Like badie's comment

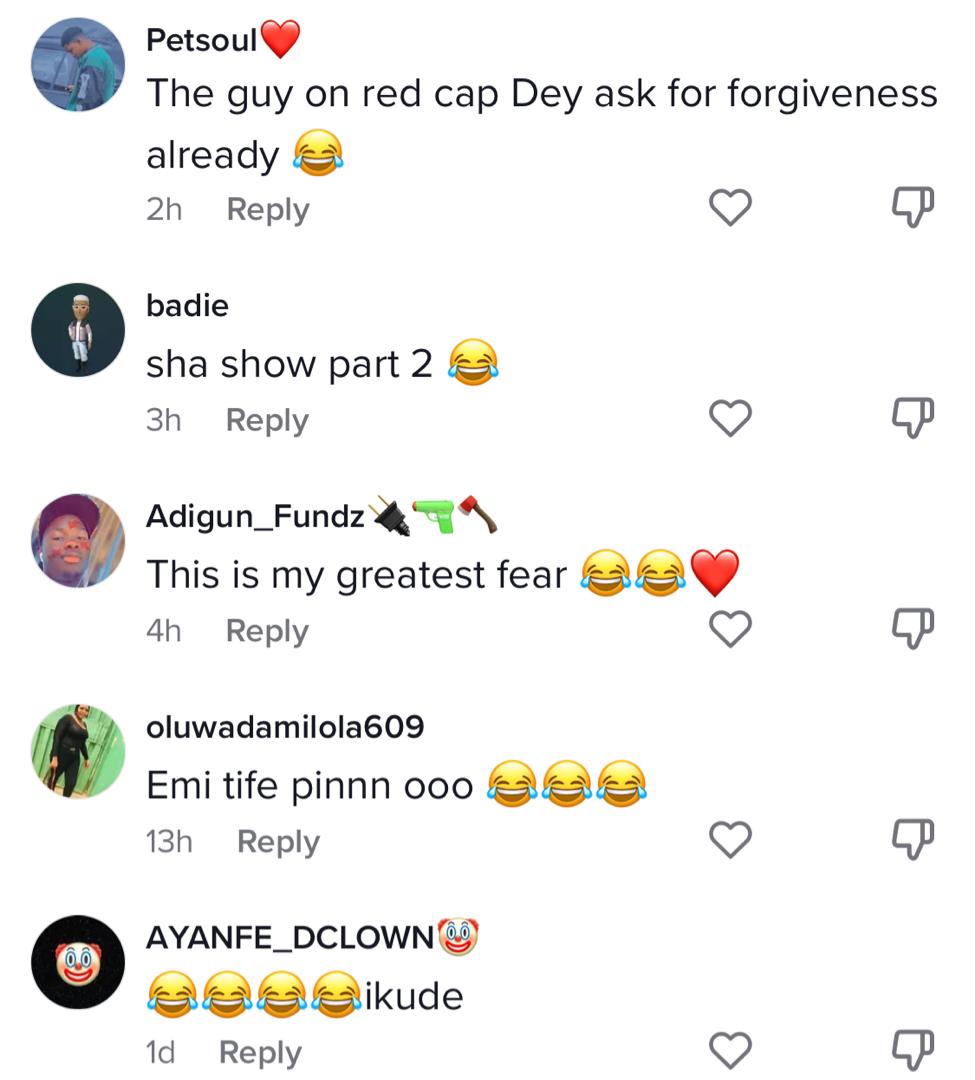pyautogui.click(x=730, y=419)
